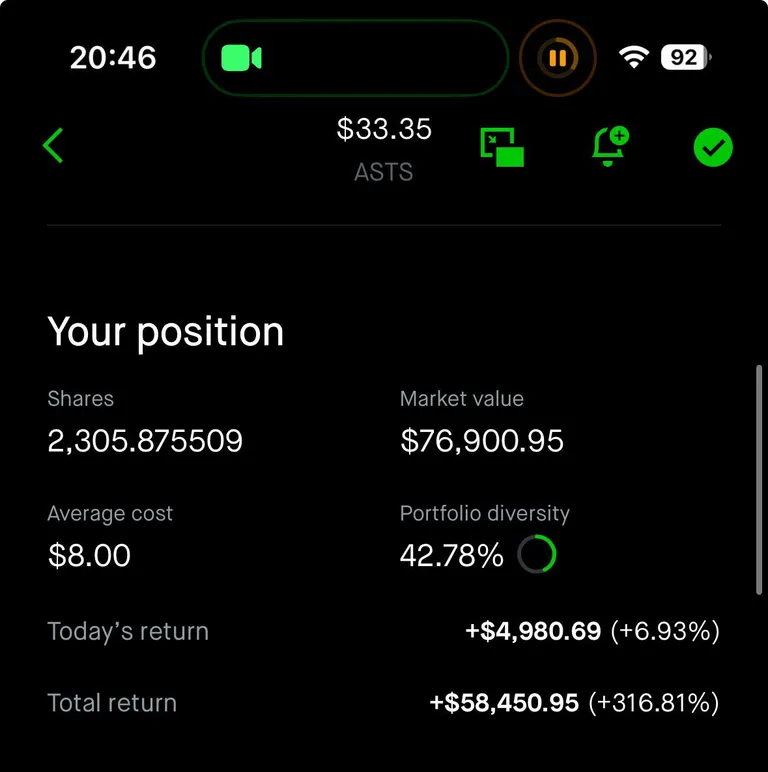Pause the screen recording via the orange button
The height and width of the screenshot is (772, 768).
point(558,57)
